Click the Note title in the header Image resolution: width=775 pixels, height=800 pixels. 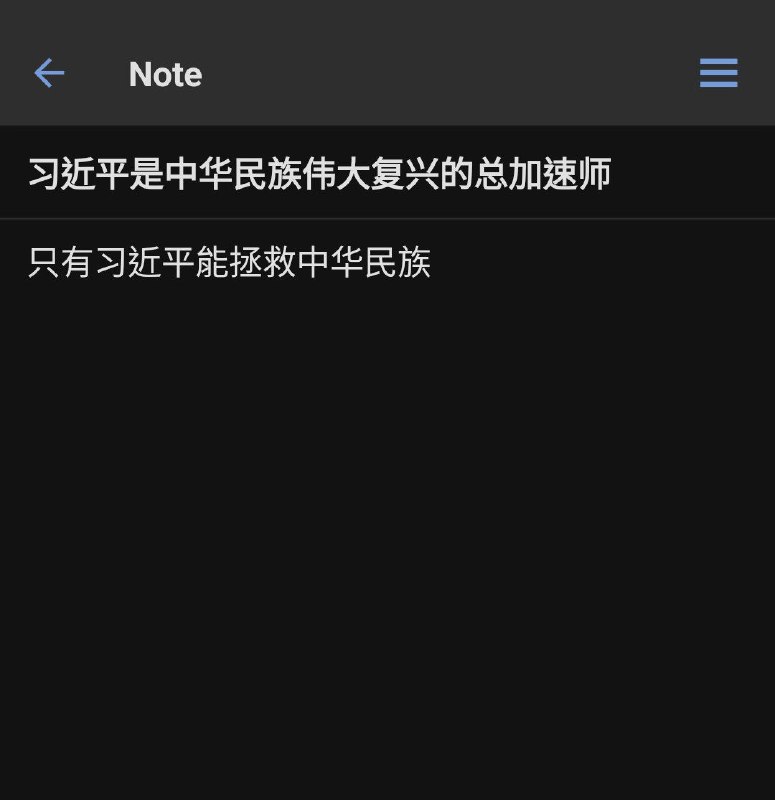pyautogui.click(x=165, y=73)
